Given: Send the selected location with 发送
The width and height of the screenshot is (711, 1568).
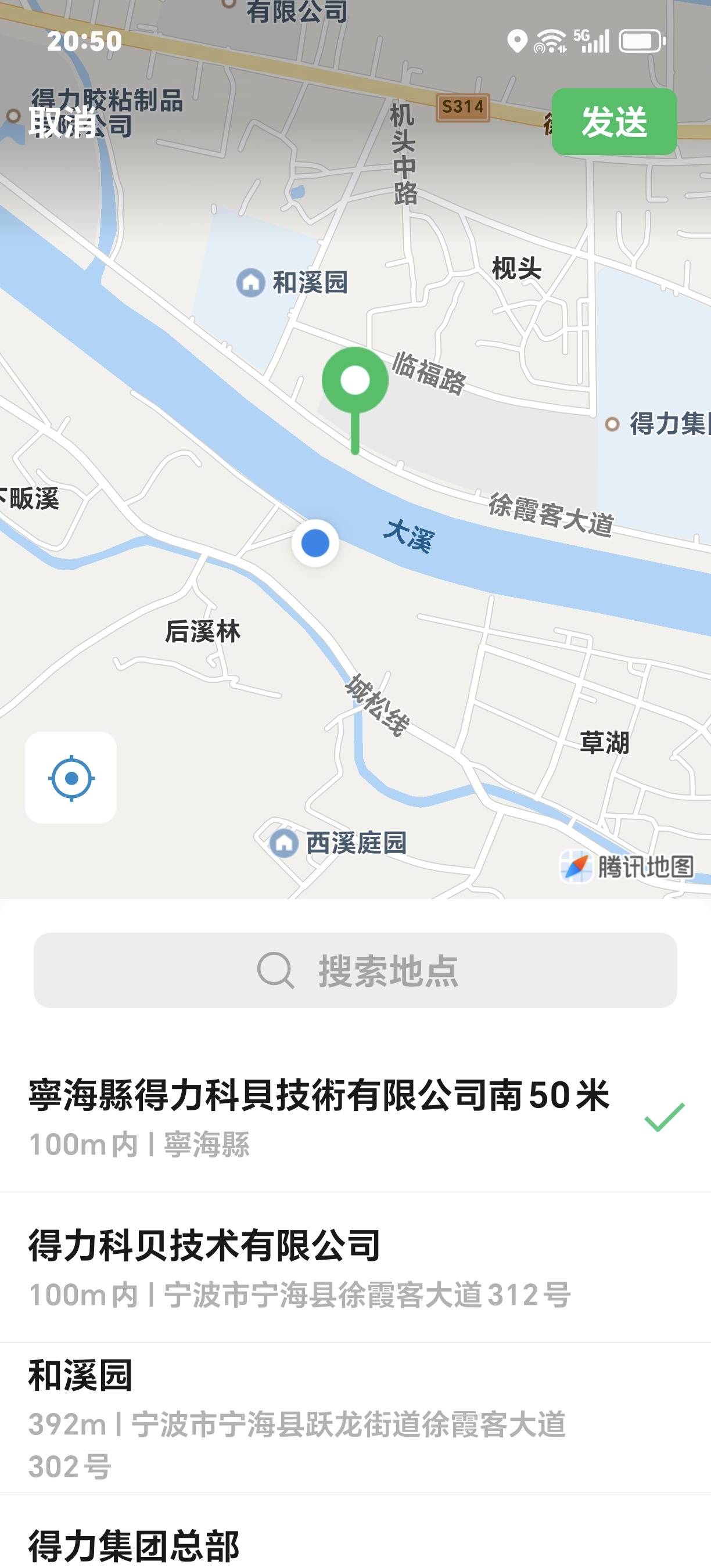Looking at the screenshot, I should (613, 122).
